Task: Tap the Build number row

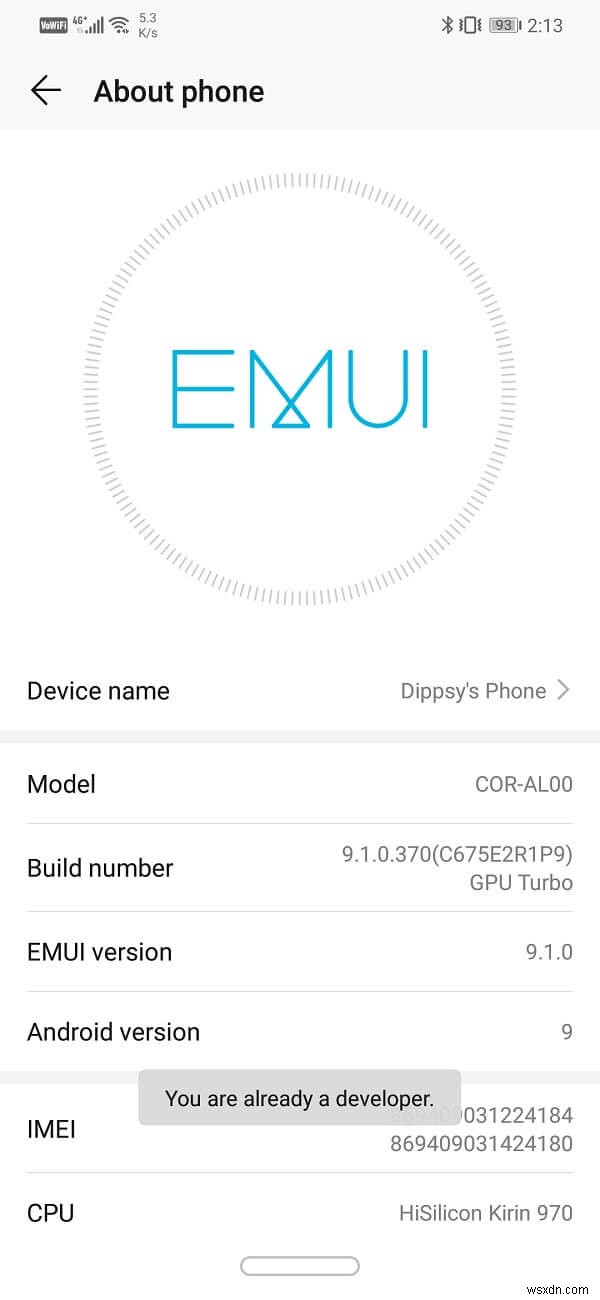Action: [300, 868]
